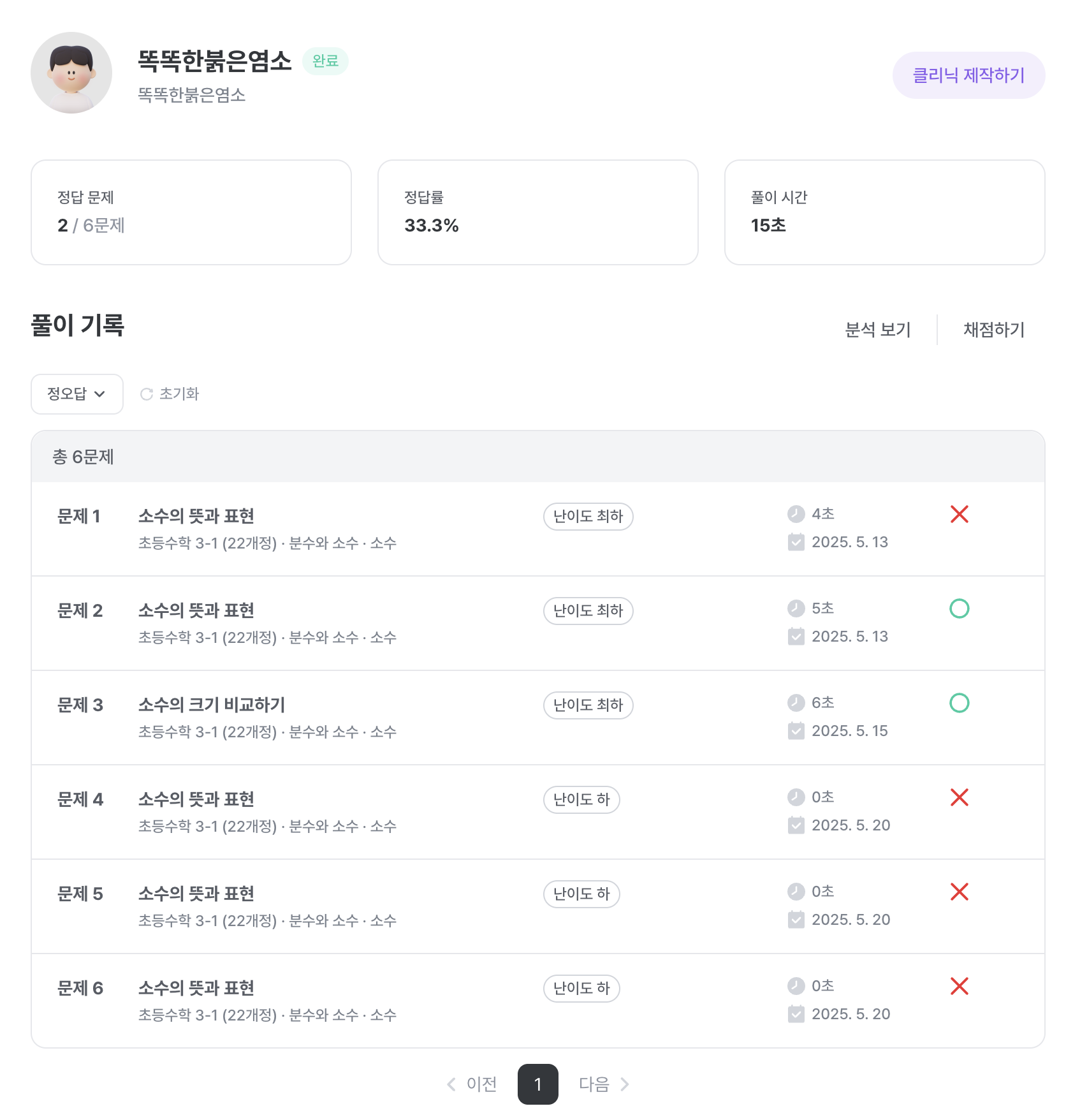
Task: Select 분석 보기
Action: coord(878,329)
